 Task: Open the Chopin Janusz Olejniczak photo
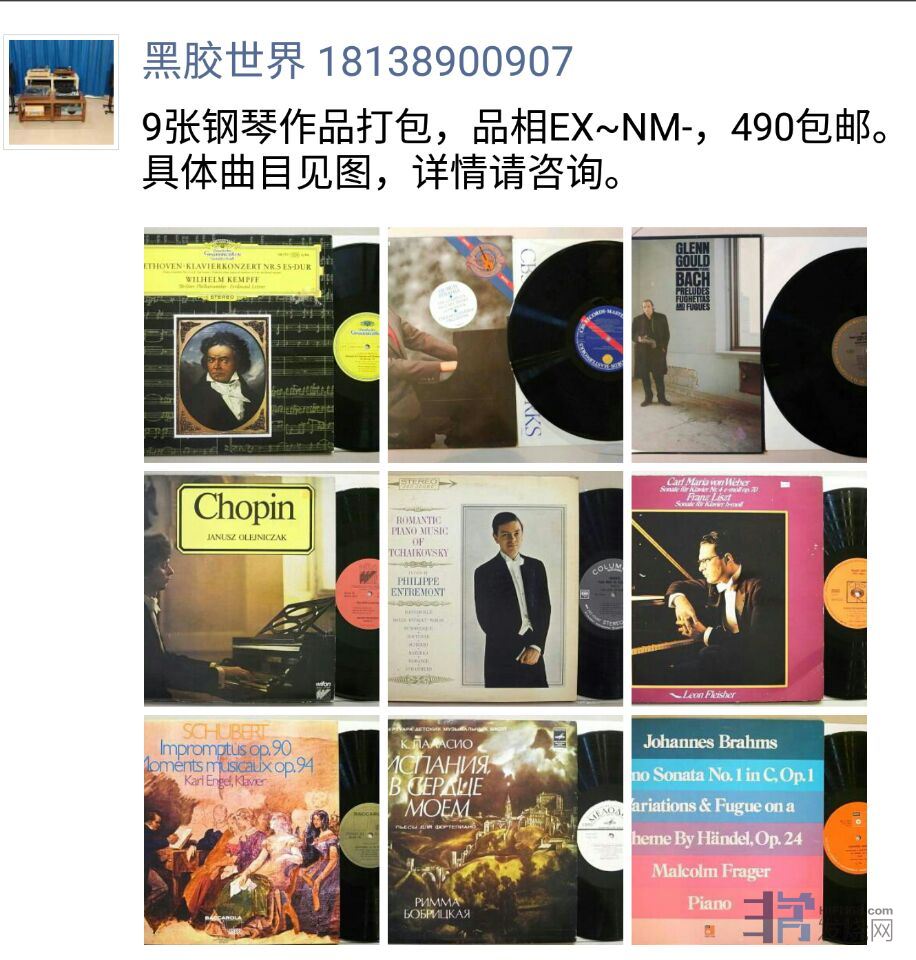(261, 588)
